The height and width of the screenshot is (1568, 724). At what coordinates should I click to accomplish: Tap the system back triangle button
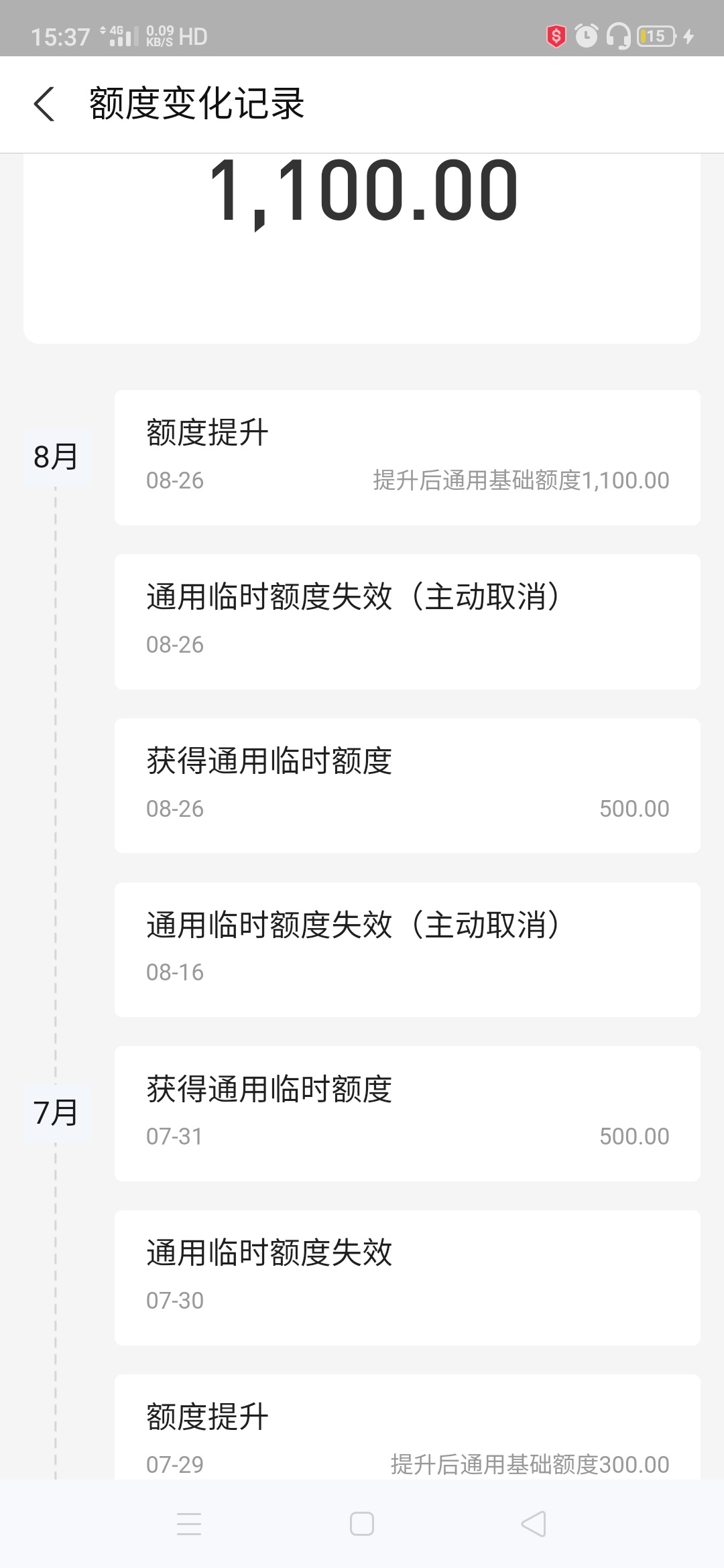coord(534,1524)
